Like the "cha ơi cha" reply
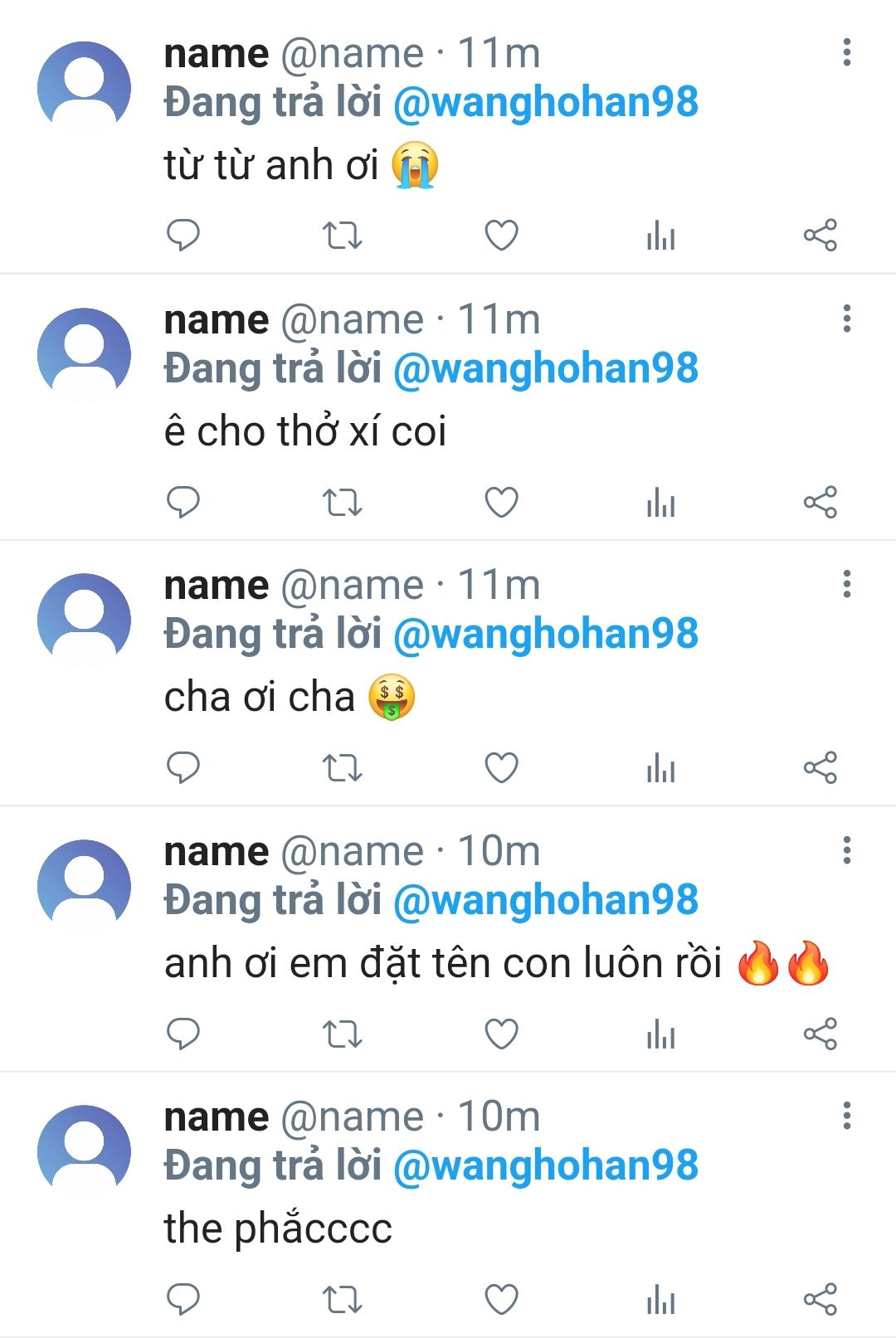 click(x=501, y=768)
